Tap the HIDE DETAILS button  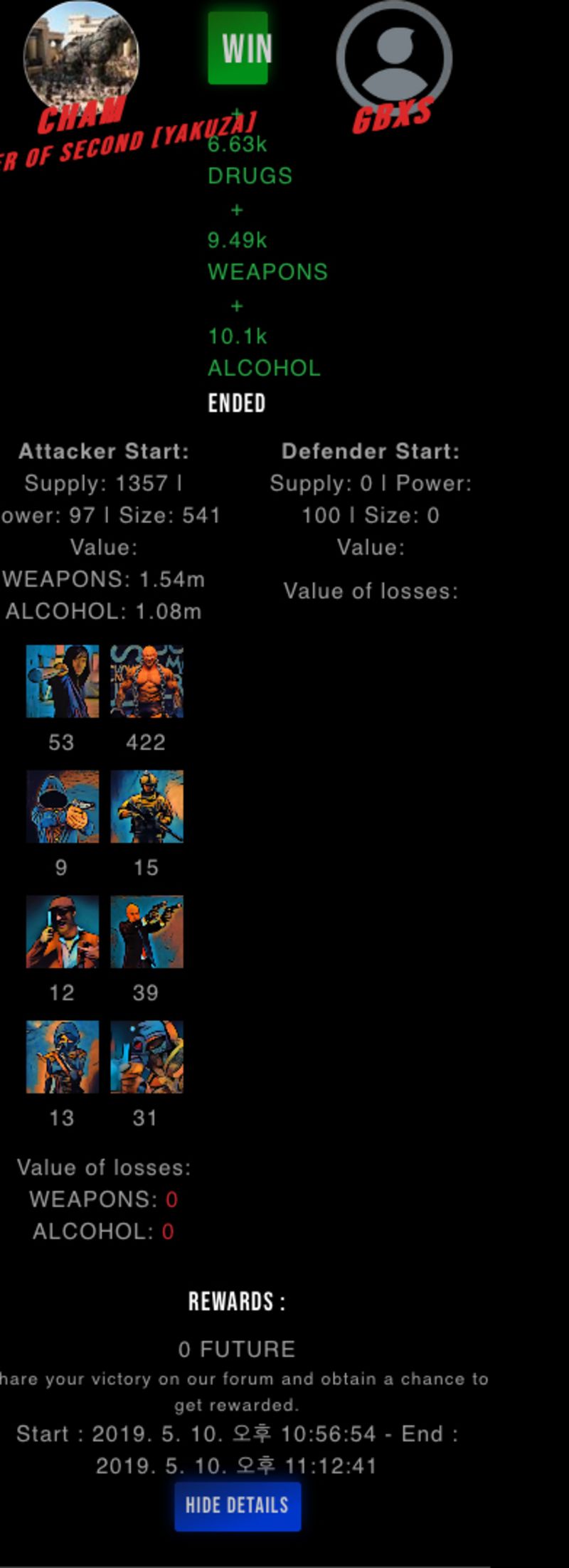[238, 1505]
